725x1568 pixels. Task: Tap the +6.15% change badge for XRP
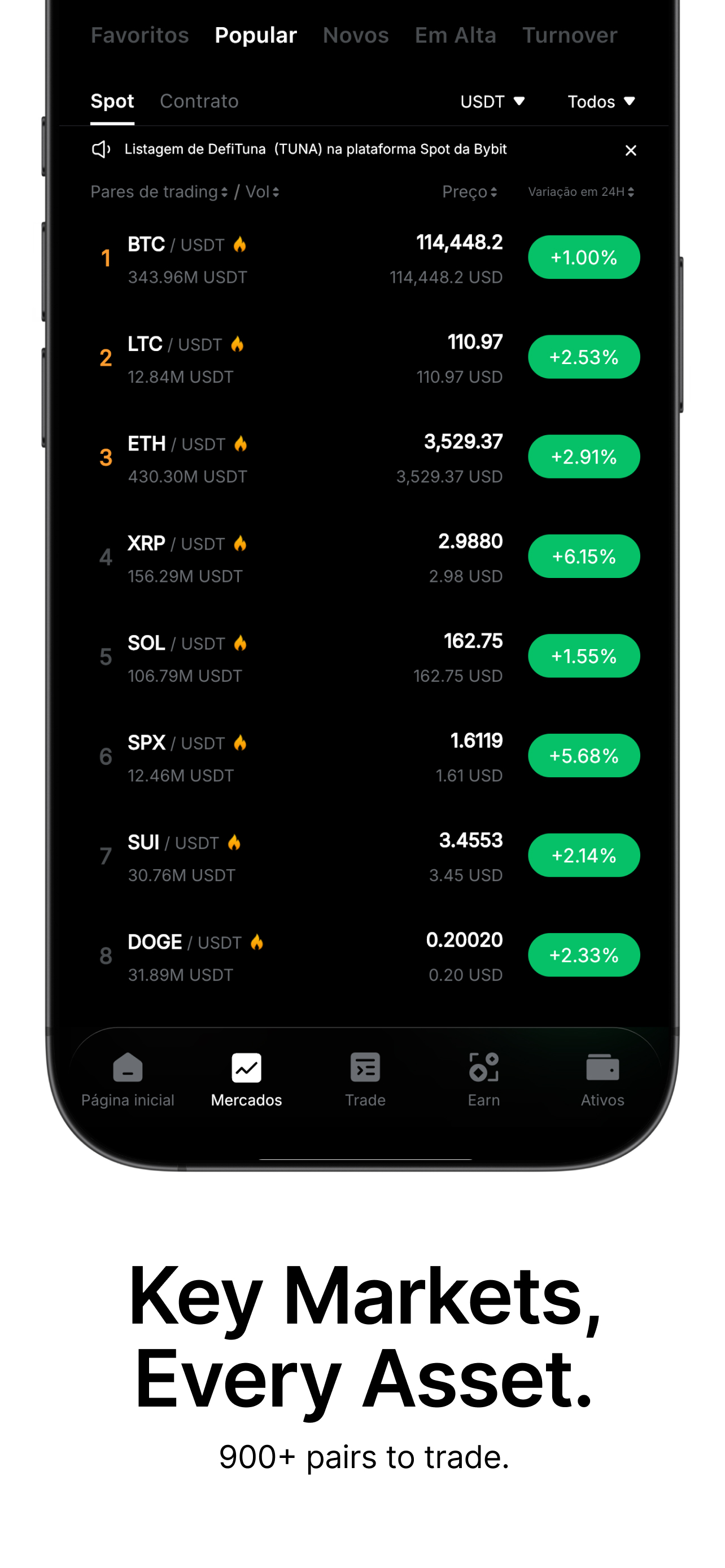pyautogui.click(x=583, y=556)
